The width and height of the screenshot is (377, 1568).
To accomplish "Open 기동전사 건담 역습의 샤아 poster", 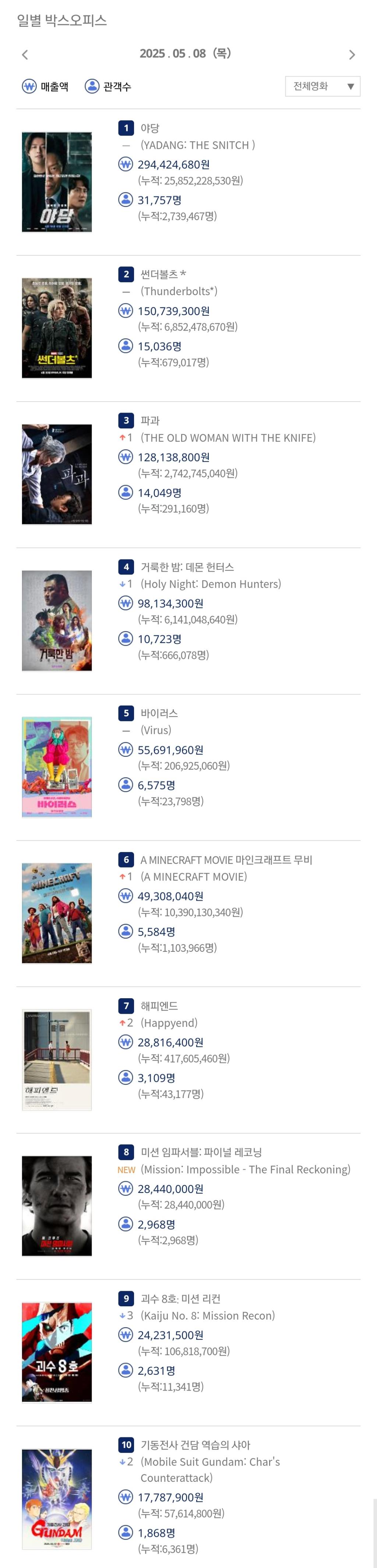I will [x=57, y=1498].
